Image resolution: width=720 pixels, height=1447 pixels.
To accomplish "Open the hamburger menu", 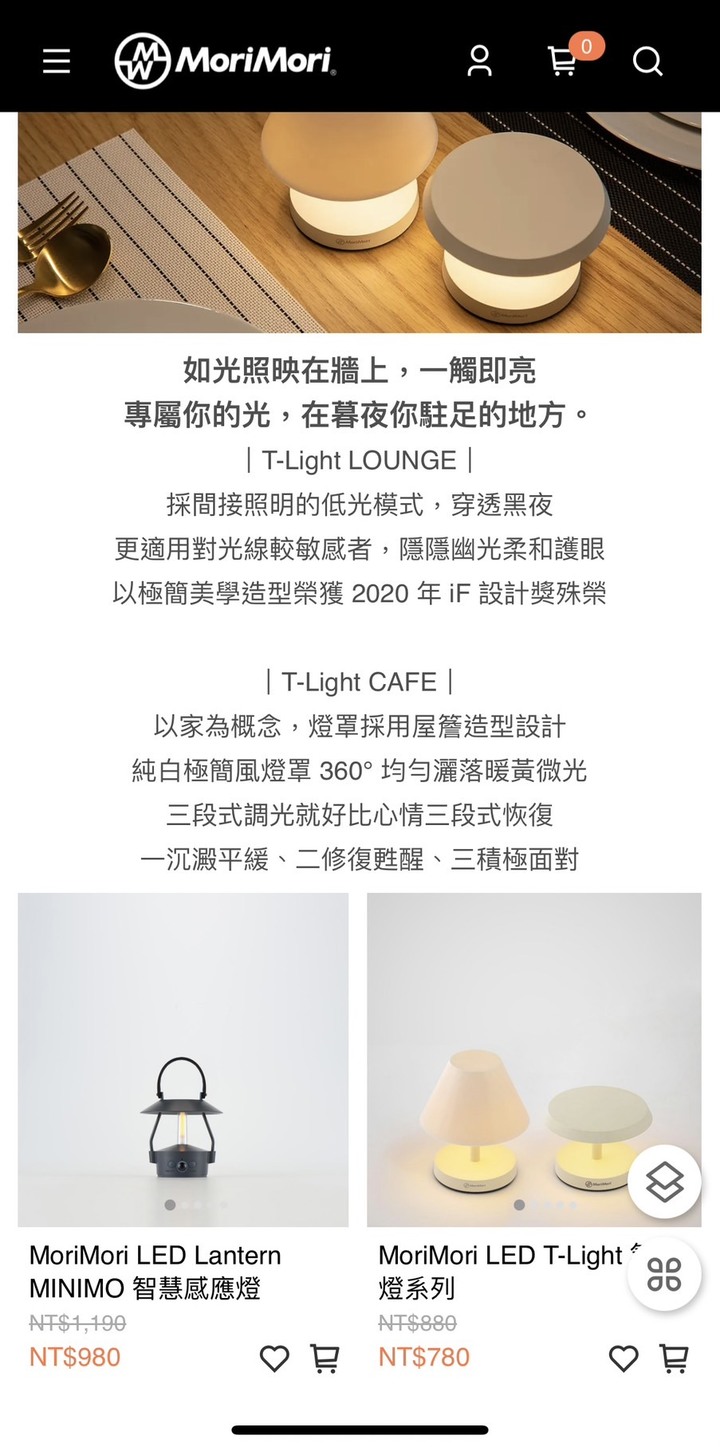I will (57, 62).
